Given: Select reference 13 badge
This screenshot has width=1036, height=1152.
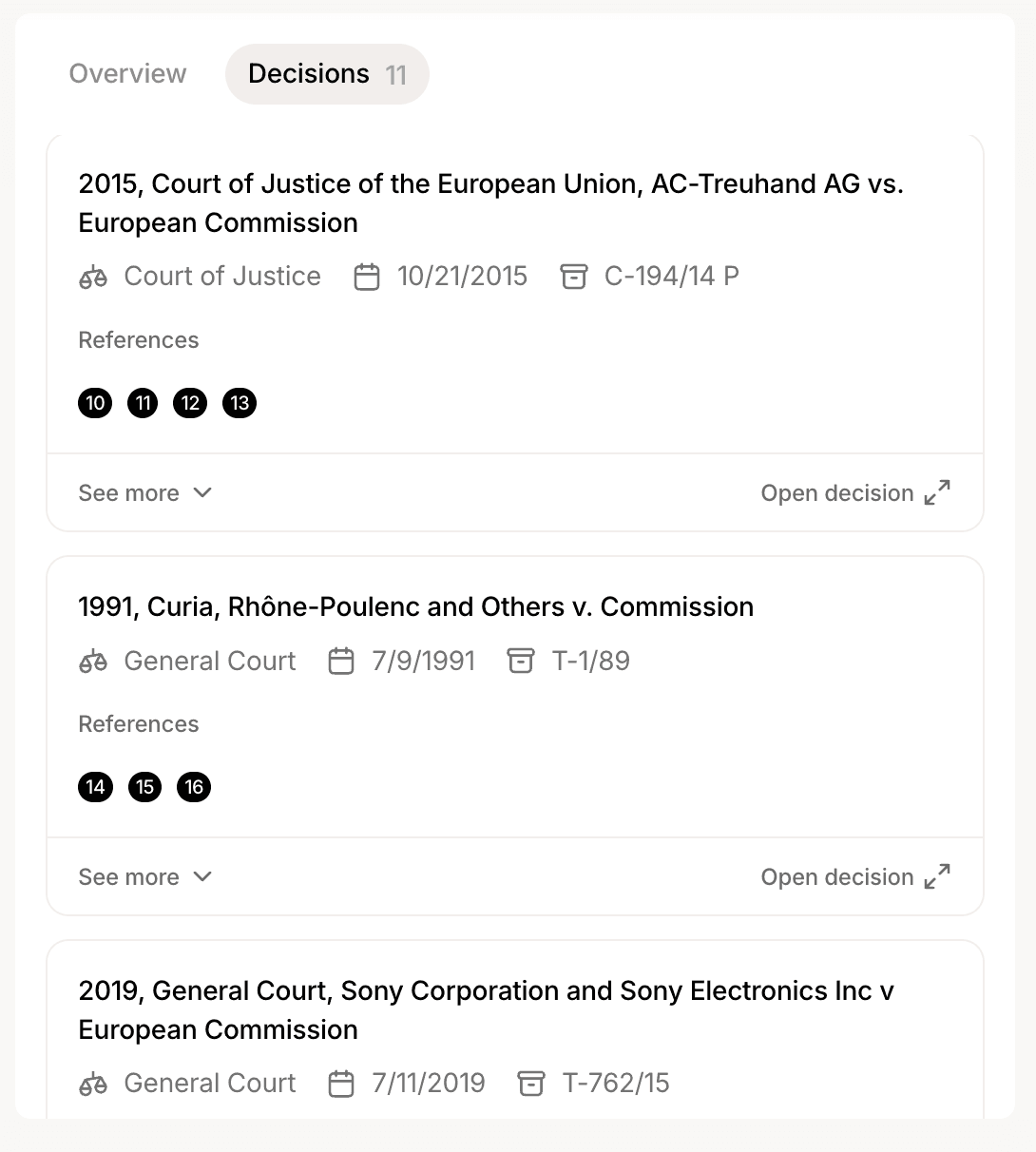Looking at the screenshot, I should pyautogui.click(x=240, y=403).
